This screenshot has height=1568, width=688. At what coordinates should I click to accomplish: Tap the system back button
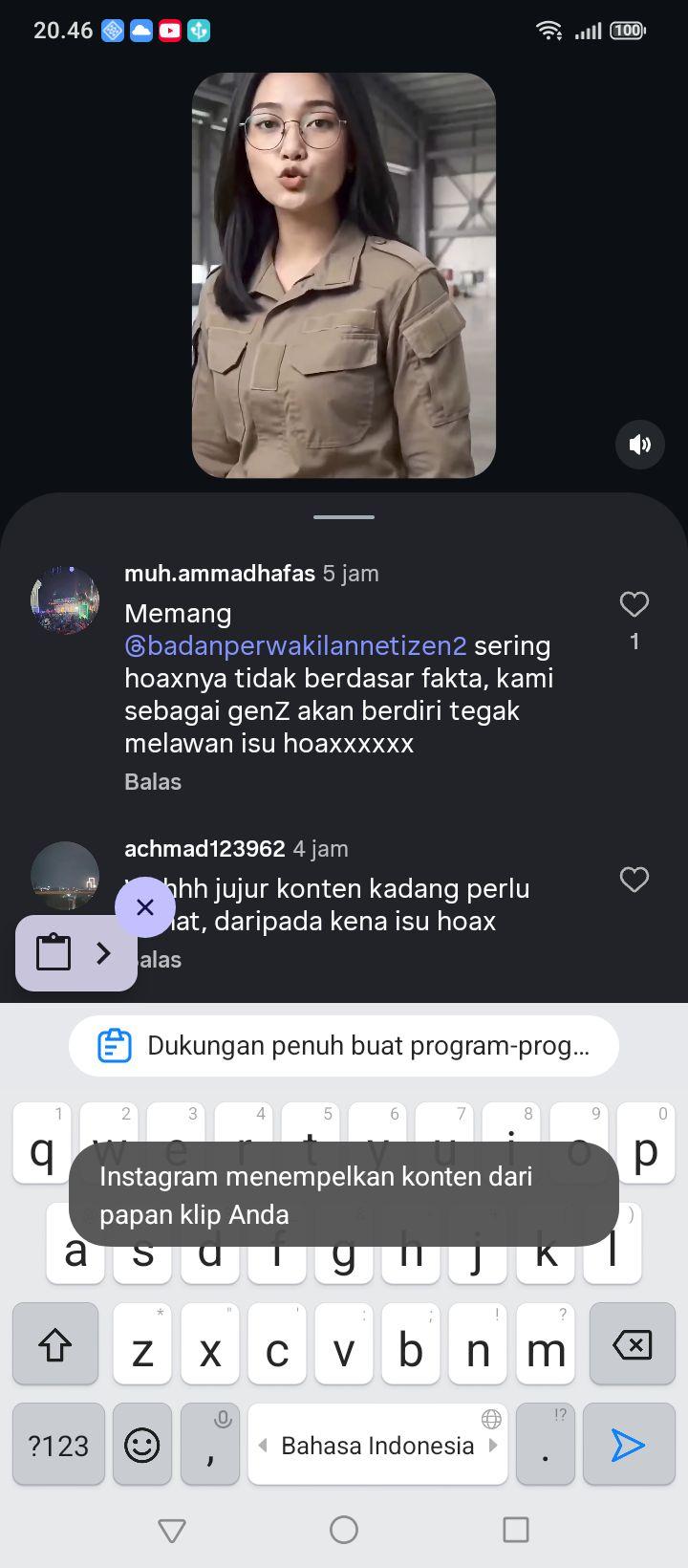[x=172, y=1530]
